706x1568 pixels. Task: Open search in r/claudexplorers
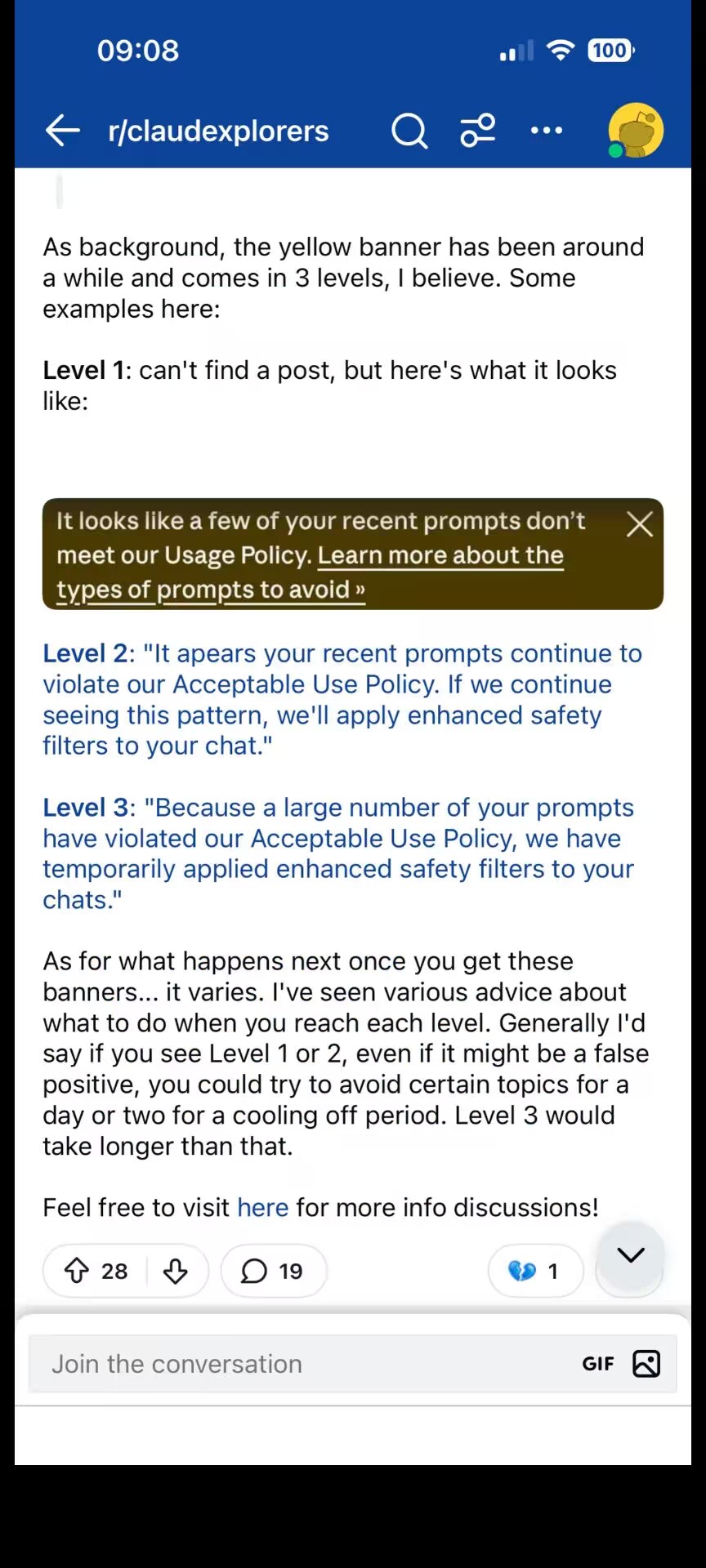(x=409, y=131)
